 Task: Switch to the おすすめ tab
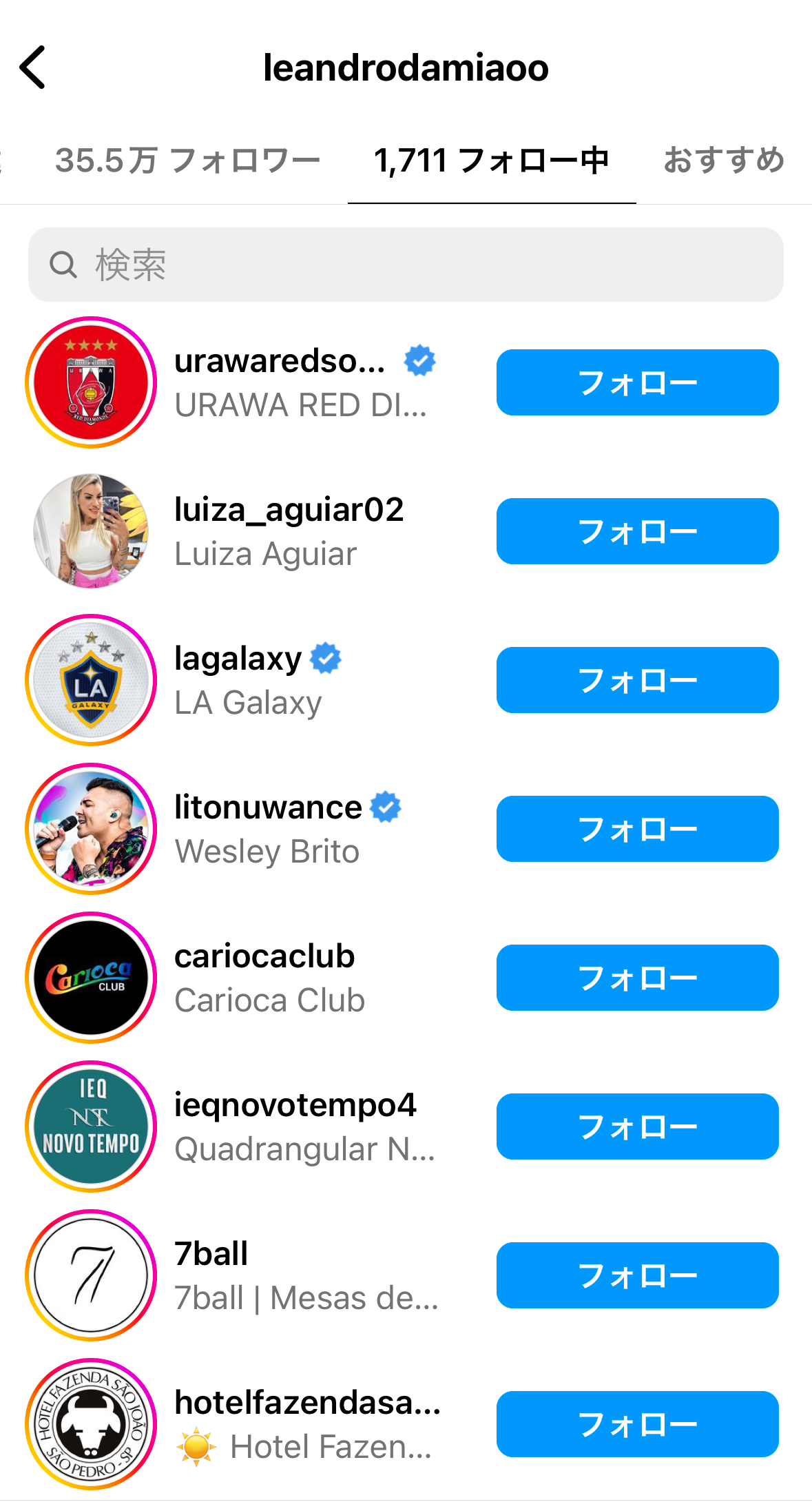(723, 161)
